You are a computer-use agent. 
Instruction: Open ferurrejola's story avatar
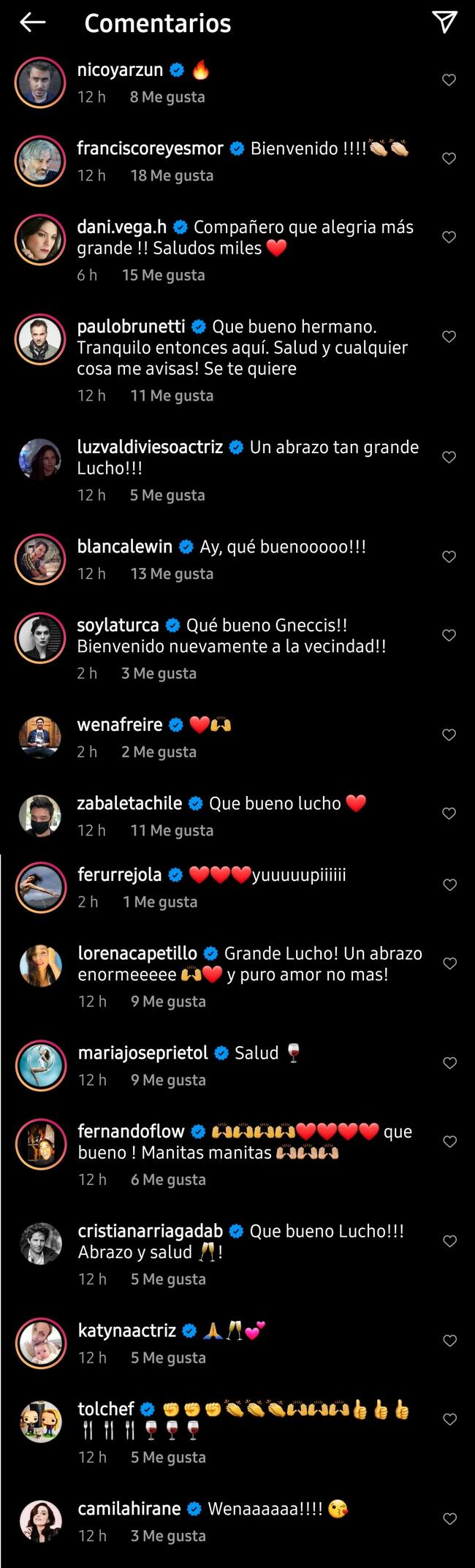[41, 887]
